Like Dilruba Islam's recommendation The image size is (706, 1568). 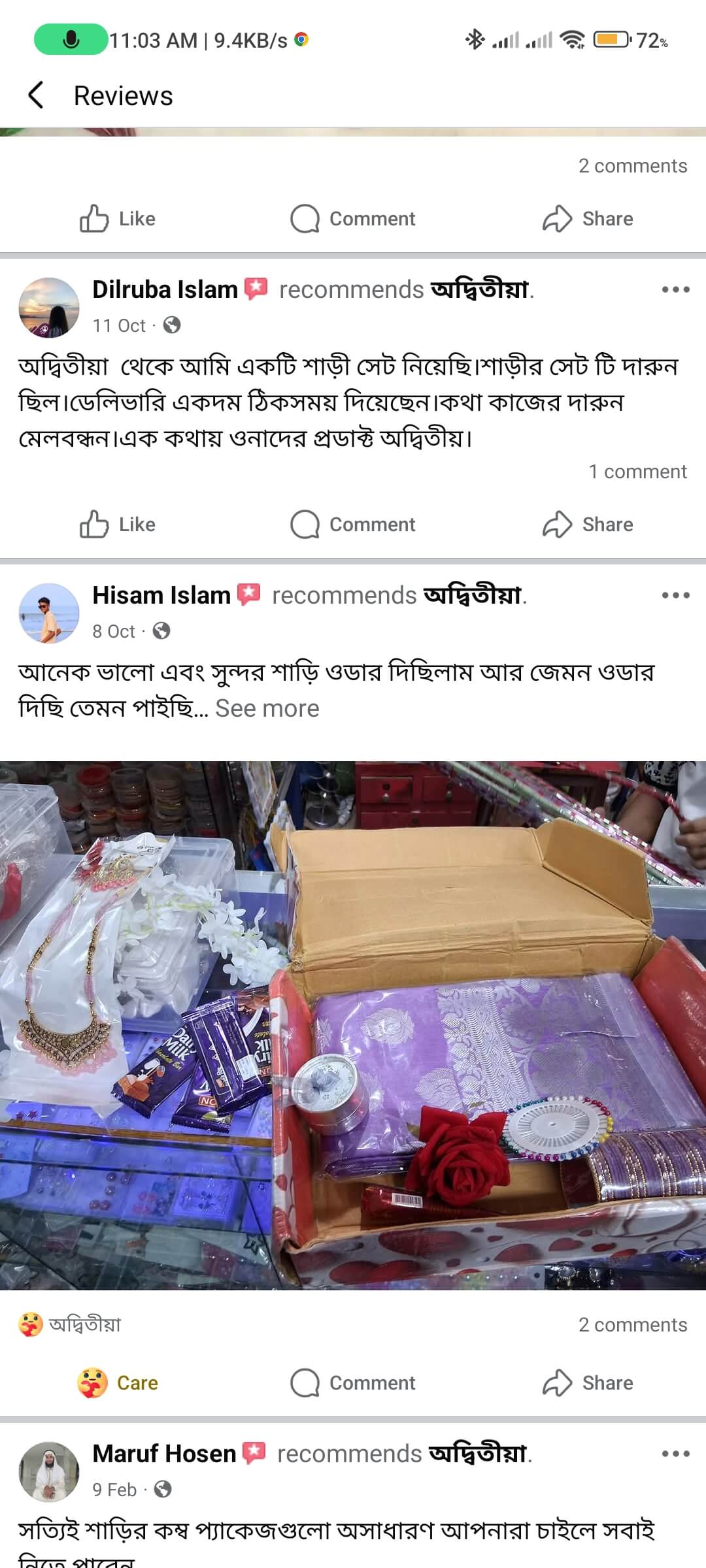[x=118, y=525]
